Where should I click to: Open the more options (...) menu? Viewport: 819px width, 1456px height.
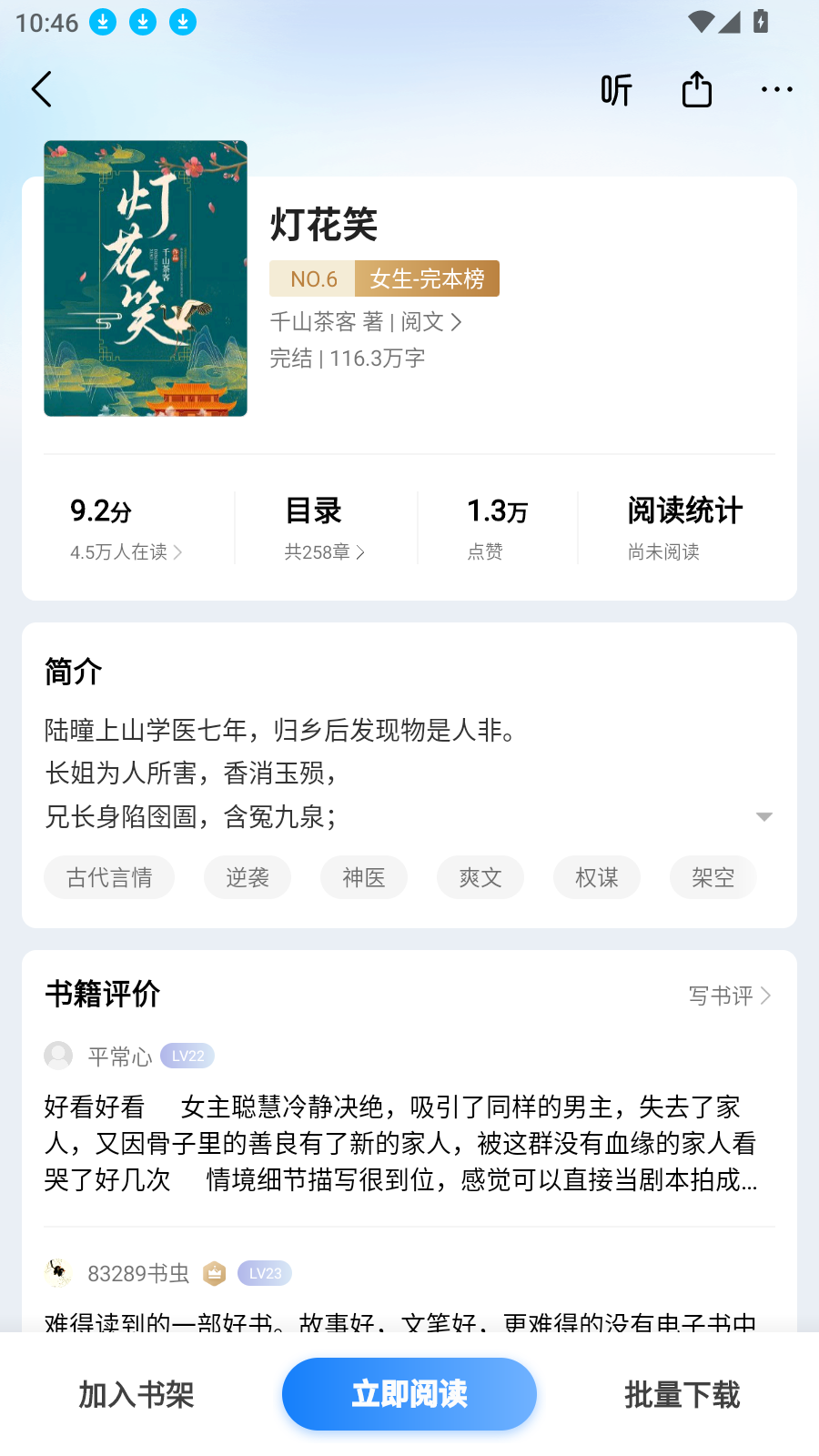click(776, 89)
